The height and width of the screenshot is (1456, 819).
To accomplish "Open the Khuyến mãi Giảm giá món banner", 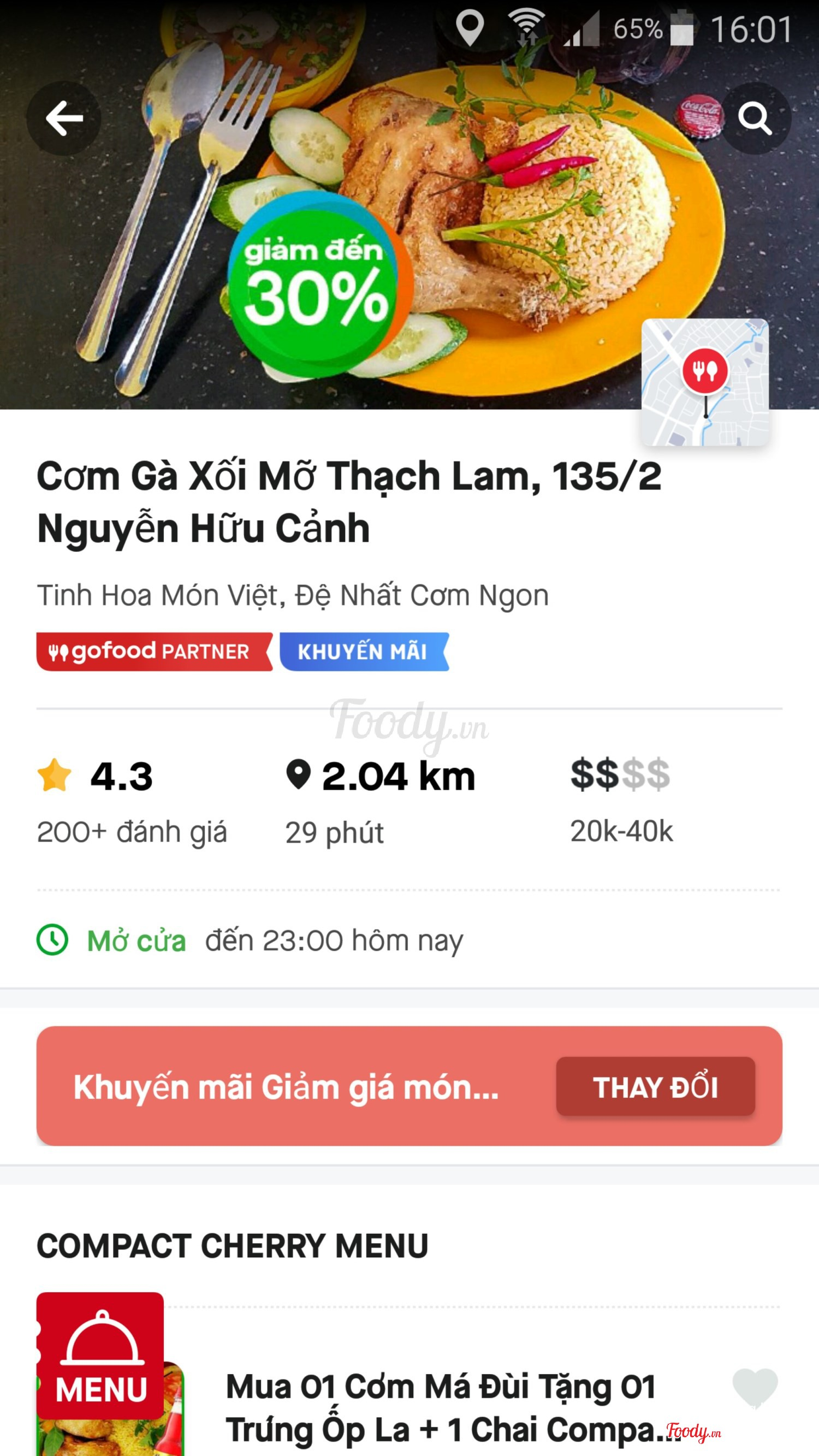I will pyautogui.click(x=286, y=1086).
